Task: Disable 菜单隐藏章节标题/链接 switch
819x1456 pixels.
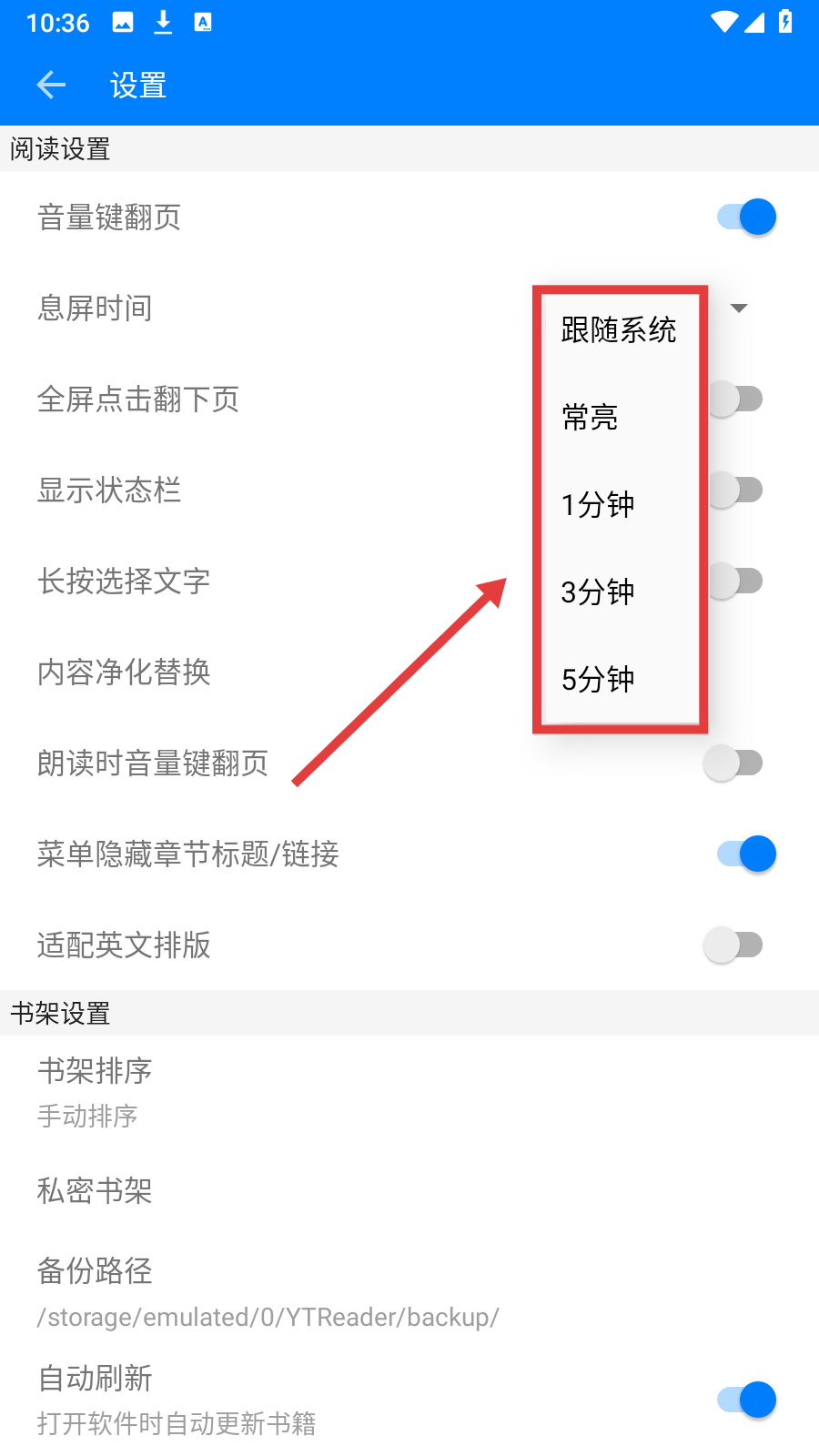Action: coord(746,854)
